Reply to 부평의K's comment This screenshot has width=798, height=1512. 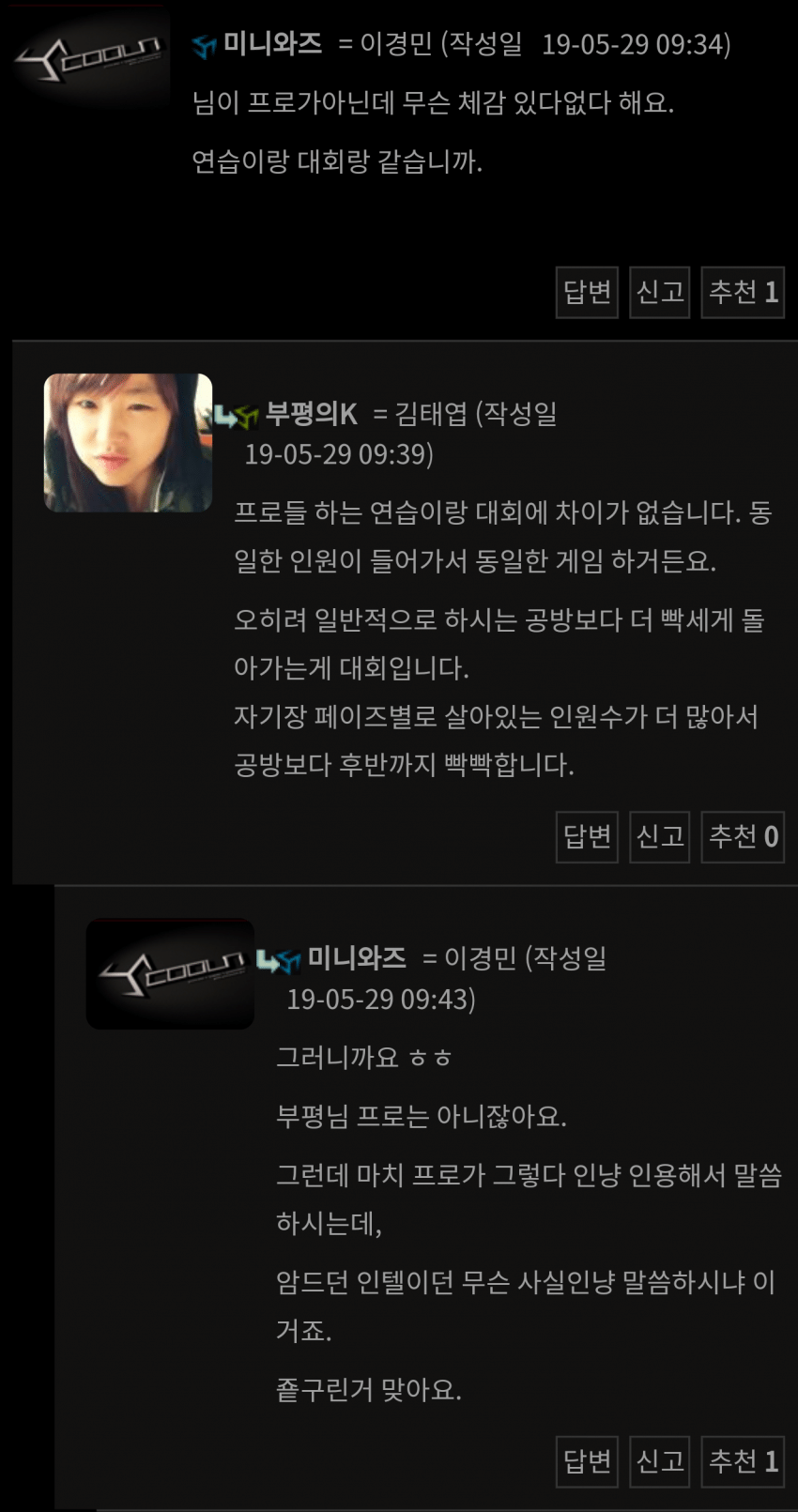click(587, 836)
